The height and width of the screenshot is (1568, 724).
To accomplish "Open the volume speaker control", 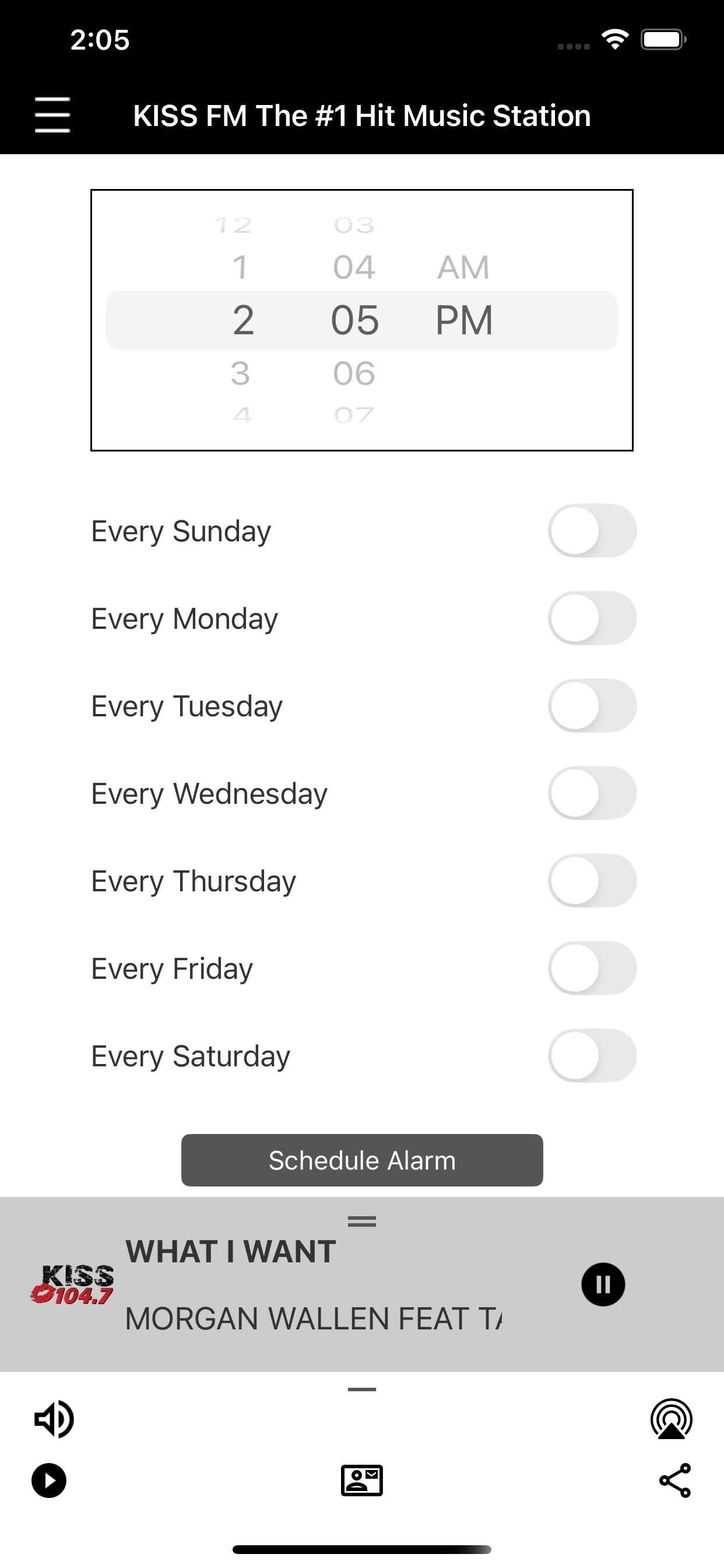I will (54, 1419).
